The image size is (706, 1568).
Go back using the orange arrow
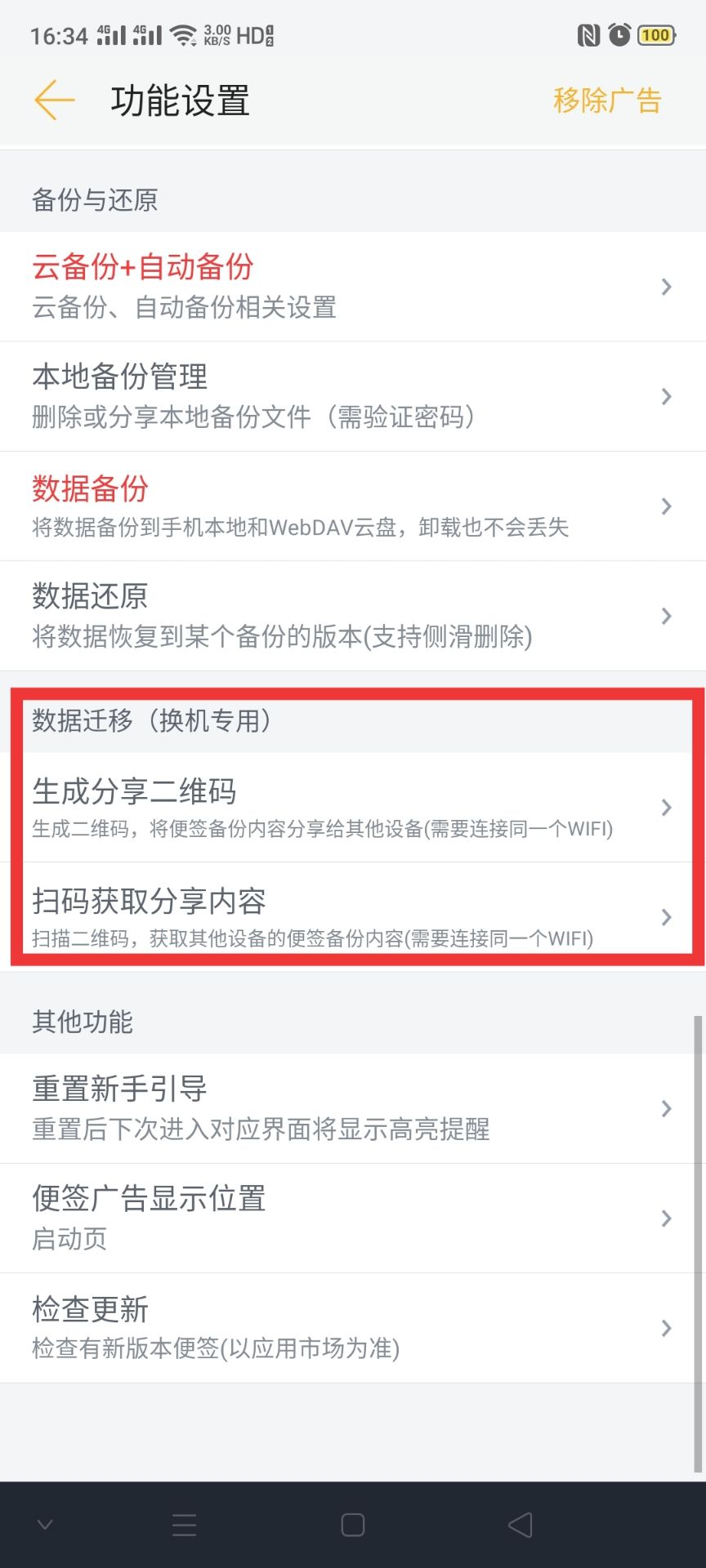pos(54,100)
